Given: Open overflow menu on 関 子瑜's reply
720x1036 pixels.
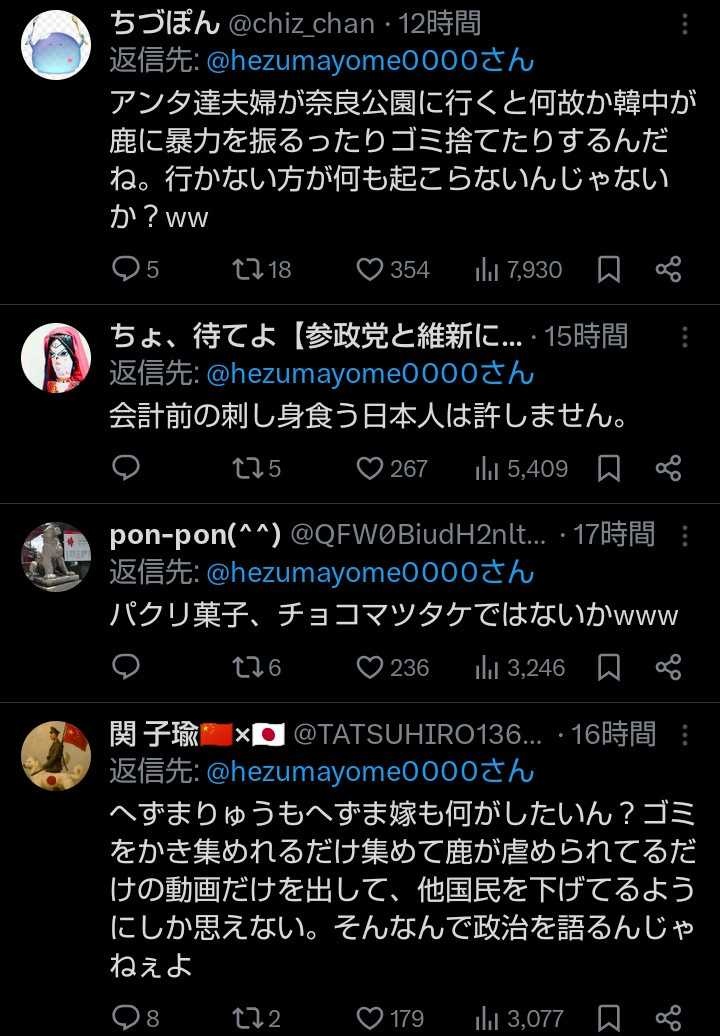Looking at the screenshot, I should pos(684,735).
